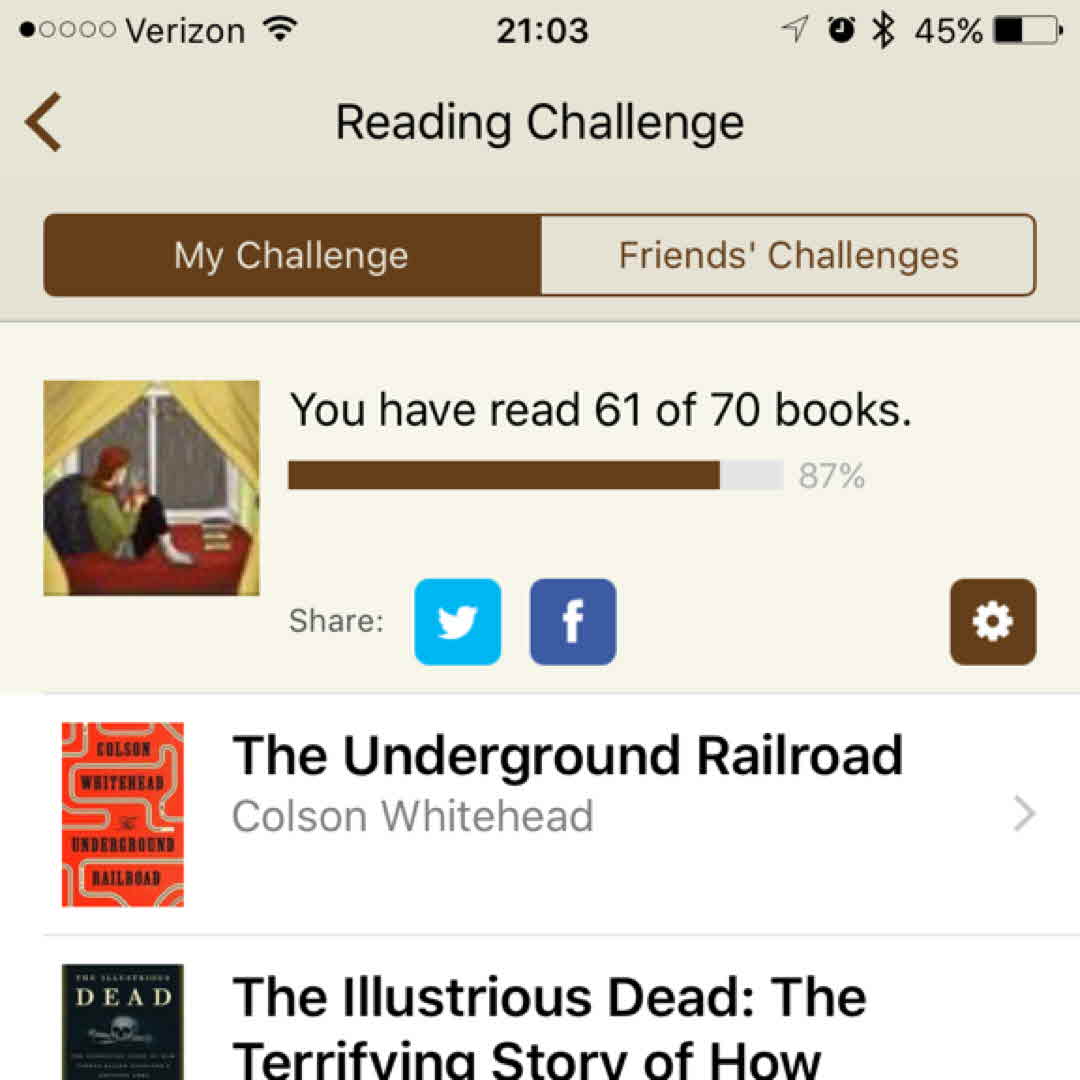Image resolution: width=1080 pixels, height=1080 pixels.
Task: Share reading challenge on Twitter
Action: click(458, 622)
